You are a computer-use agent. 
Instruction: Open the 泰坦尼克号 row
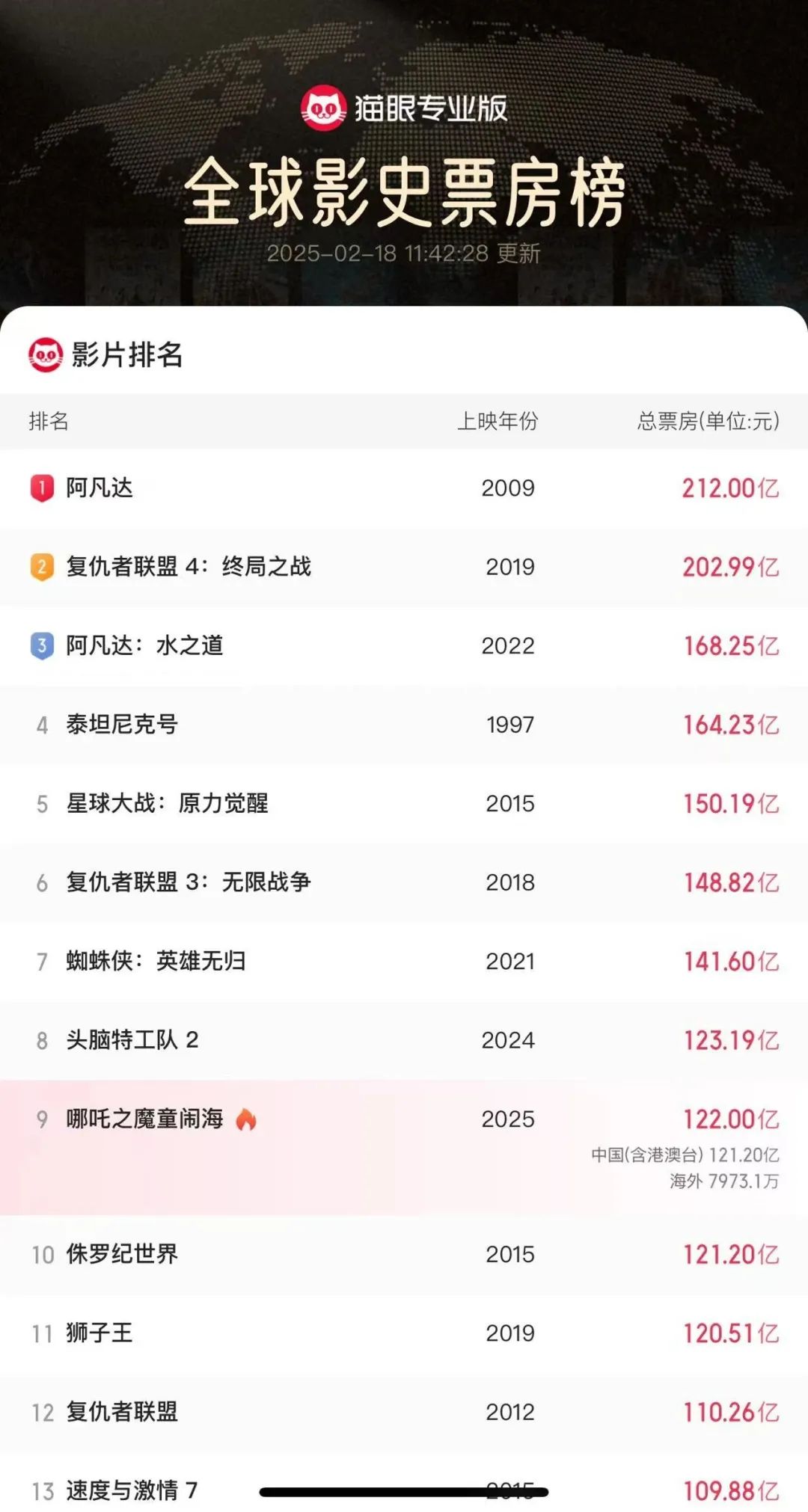(404, 725)
